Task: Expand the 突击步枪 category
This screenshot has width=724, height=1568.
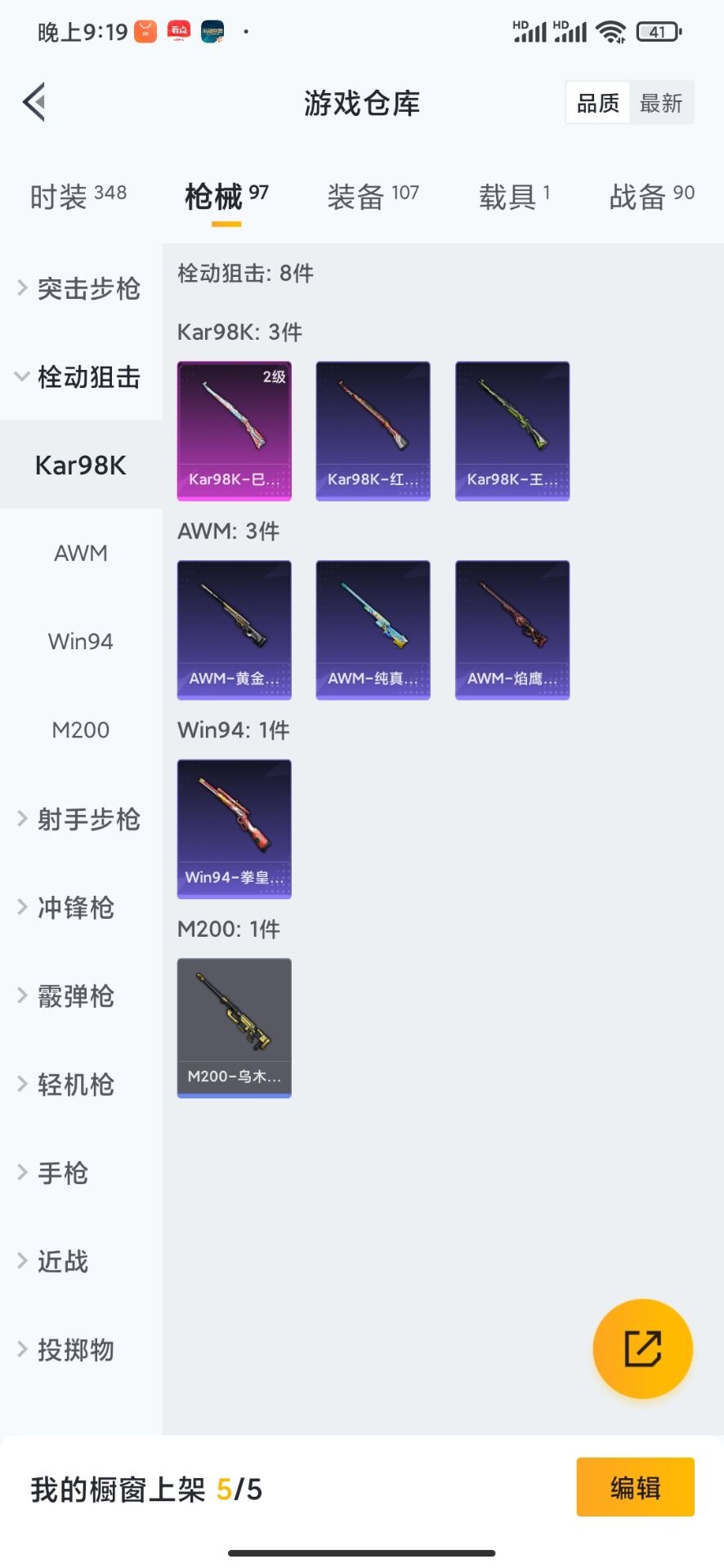Action: [x=81, y=288]
